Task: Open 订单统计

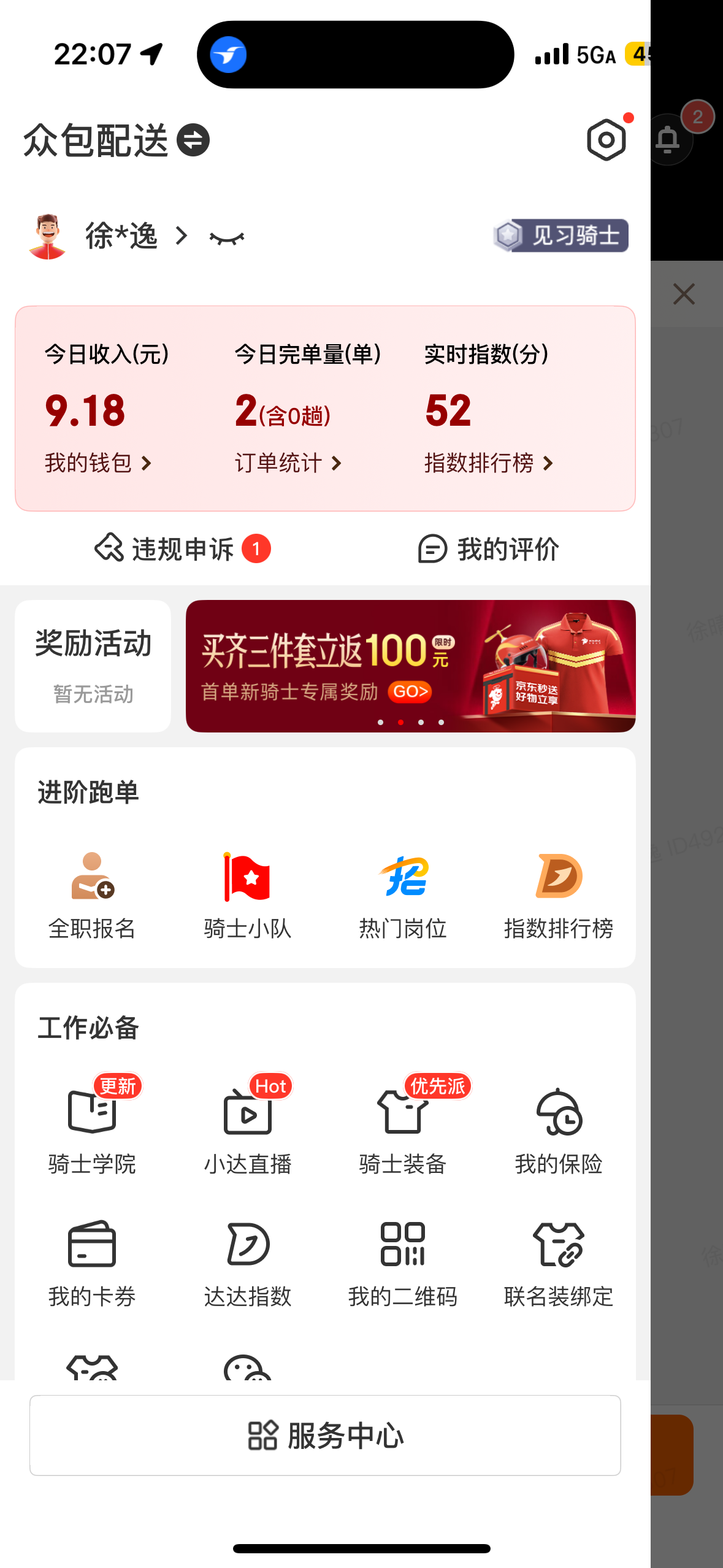Action: (288, 463)
